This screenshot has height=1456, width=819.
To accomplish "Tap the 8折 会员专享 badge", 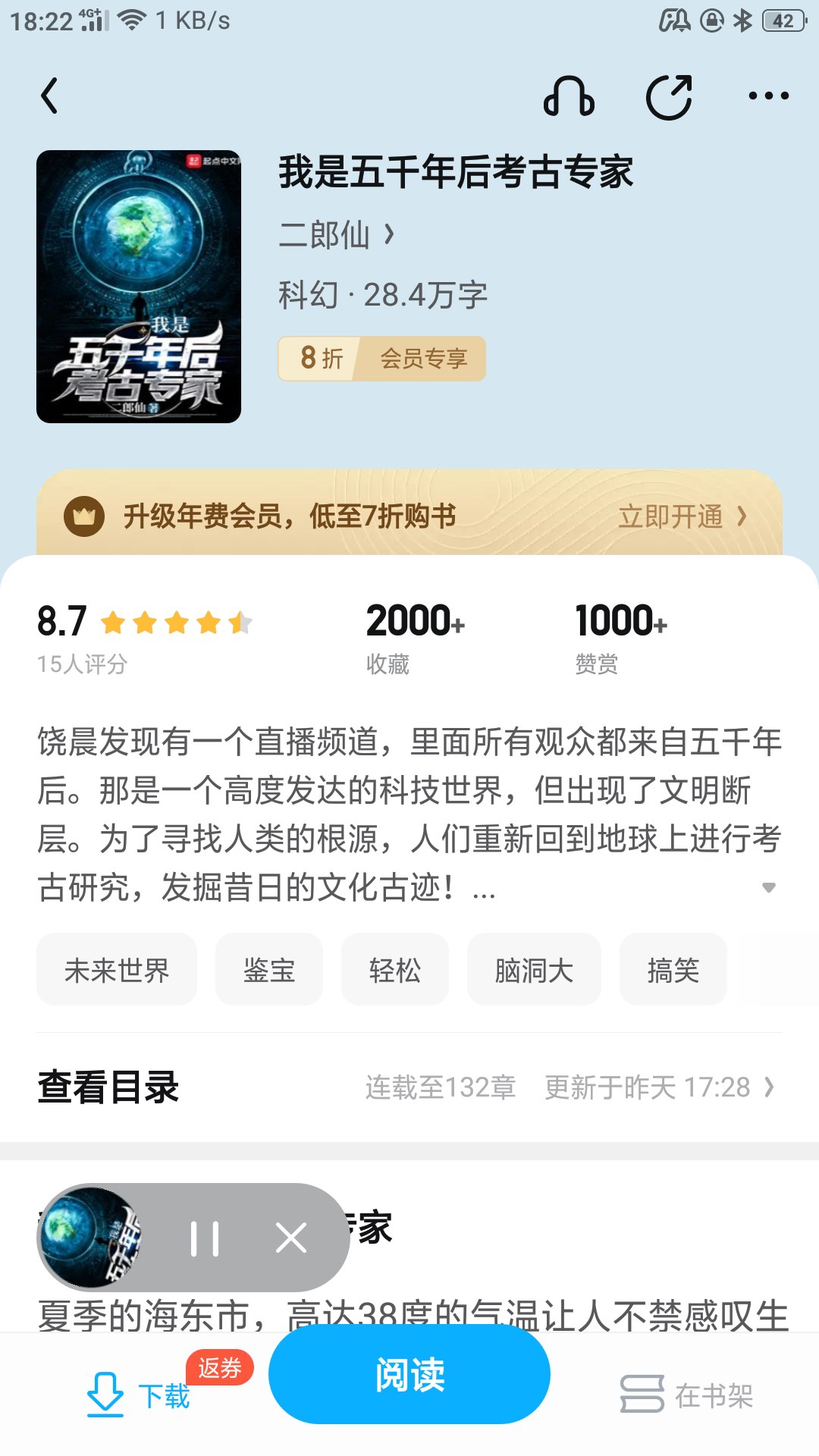I will 381,359.
